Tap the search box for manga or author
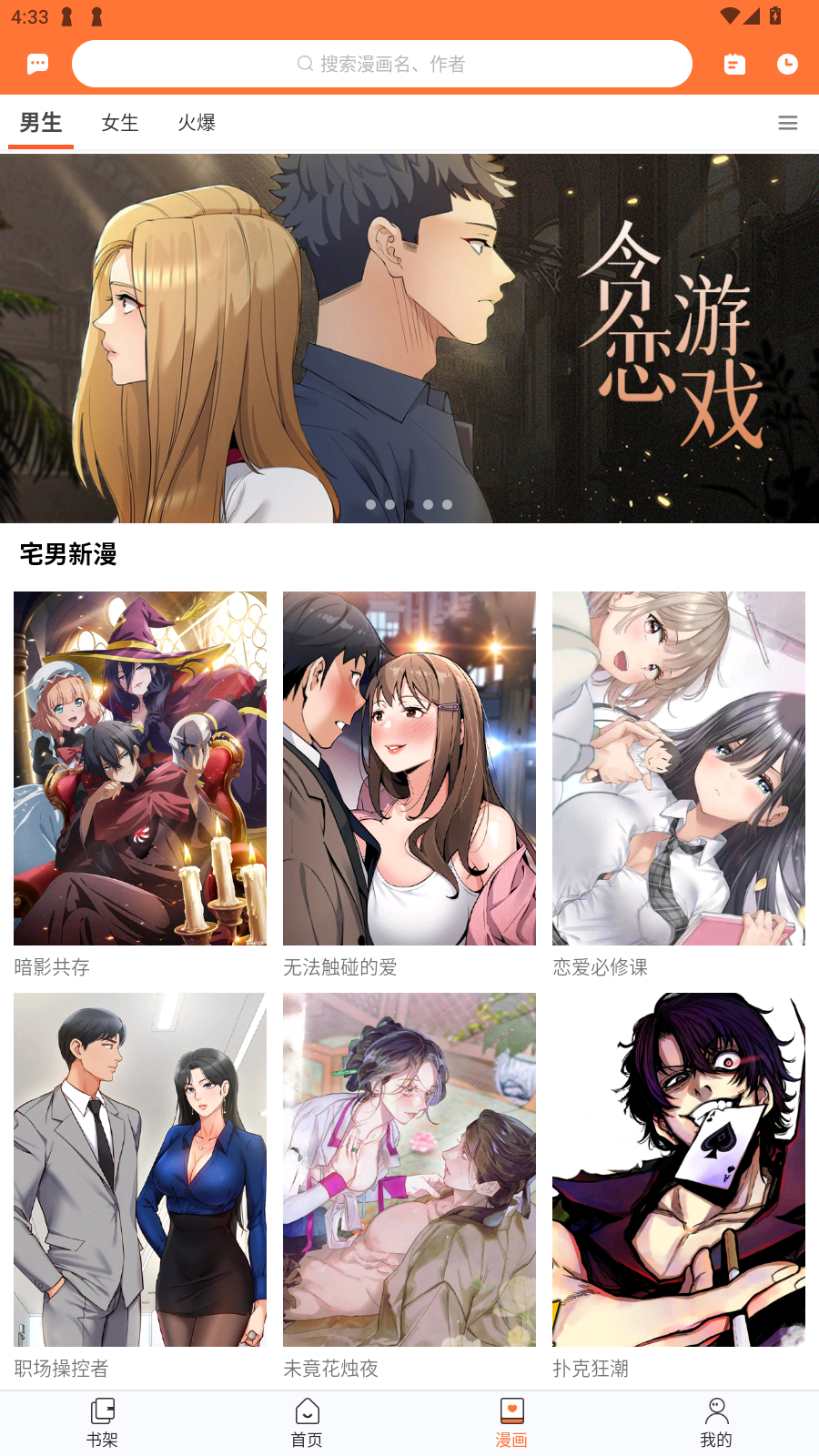Image resolution: width=819 pixels, height=1456 pixels. [x=382, y=64]
